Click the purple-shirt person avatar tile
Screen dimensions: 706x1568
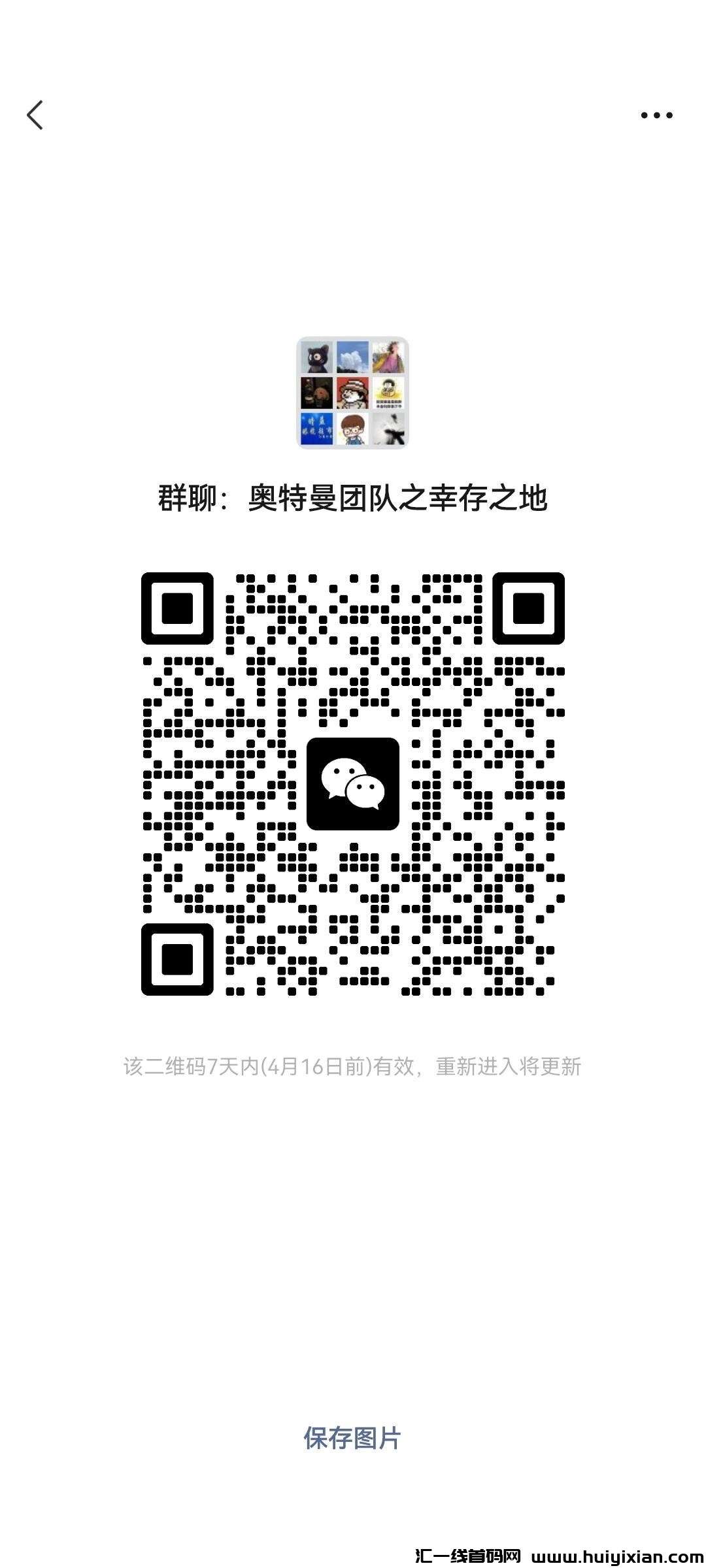(x=388, y=357)
